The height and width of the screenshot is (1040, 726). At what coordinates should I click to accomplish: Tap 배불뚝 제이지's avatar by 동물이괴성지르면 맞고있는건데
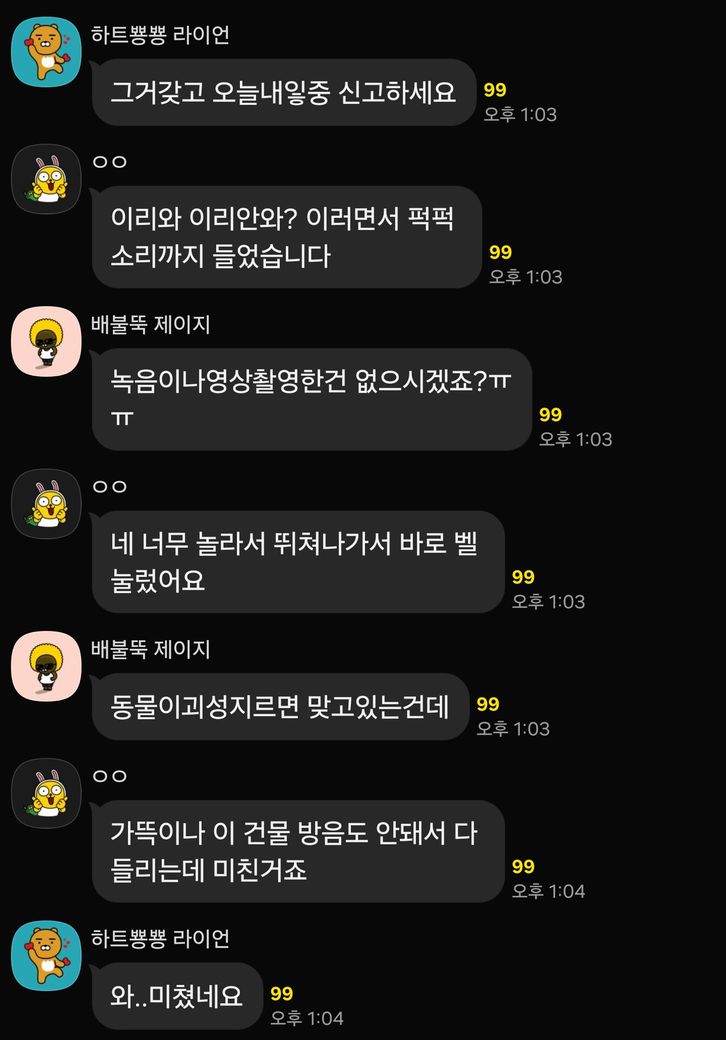pyautogui.click(x=46, y=666)
